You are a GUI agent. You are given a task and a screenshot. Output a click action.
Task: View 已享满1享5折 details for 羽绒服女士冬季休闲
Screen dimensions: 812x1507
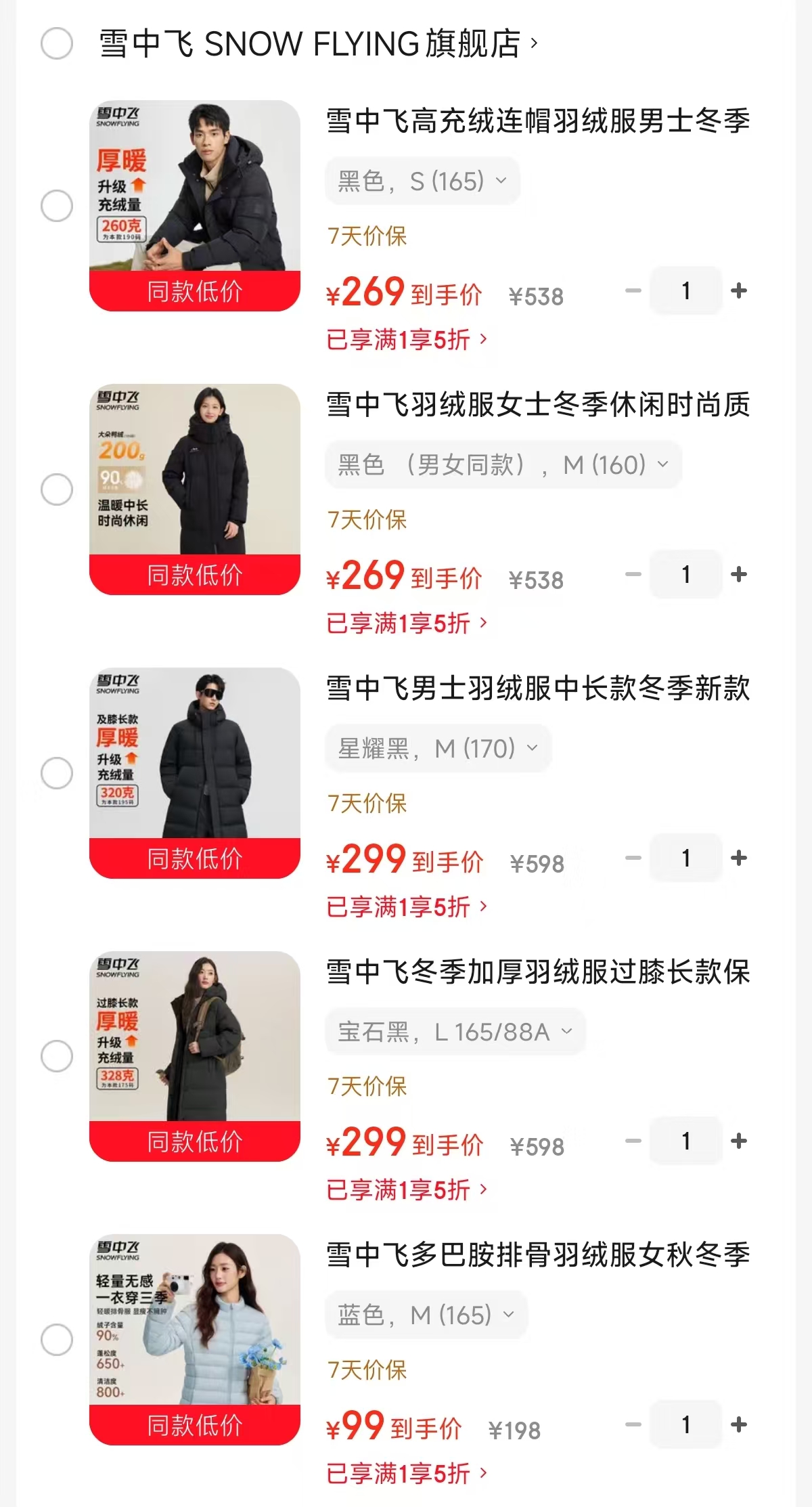tap(407, 623)
